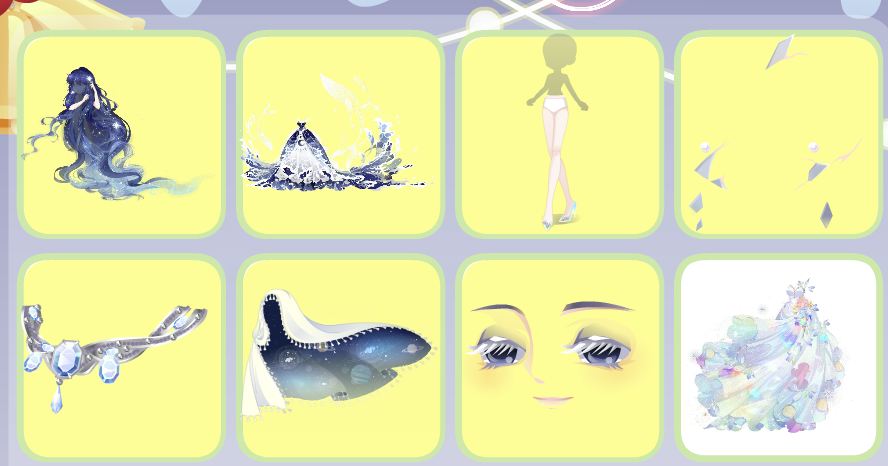Select the white shorts and heels item

coord(559,134)
